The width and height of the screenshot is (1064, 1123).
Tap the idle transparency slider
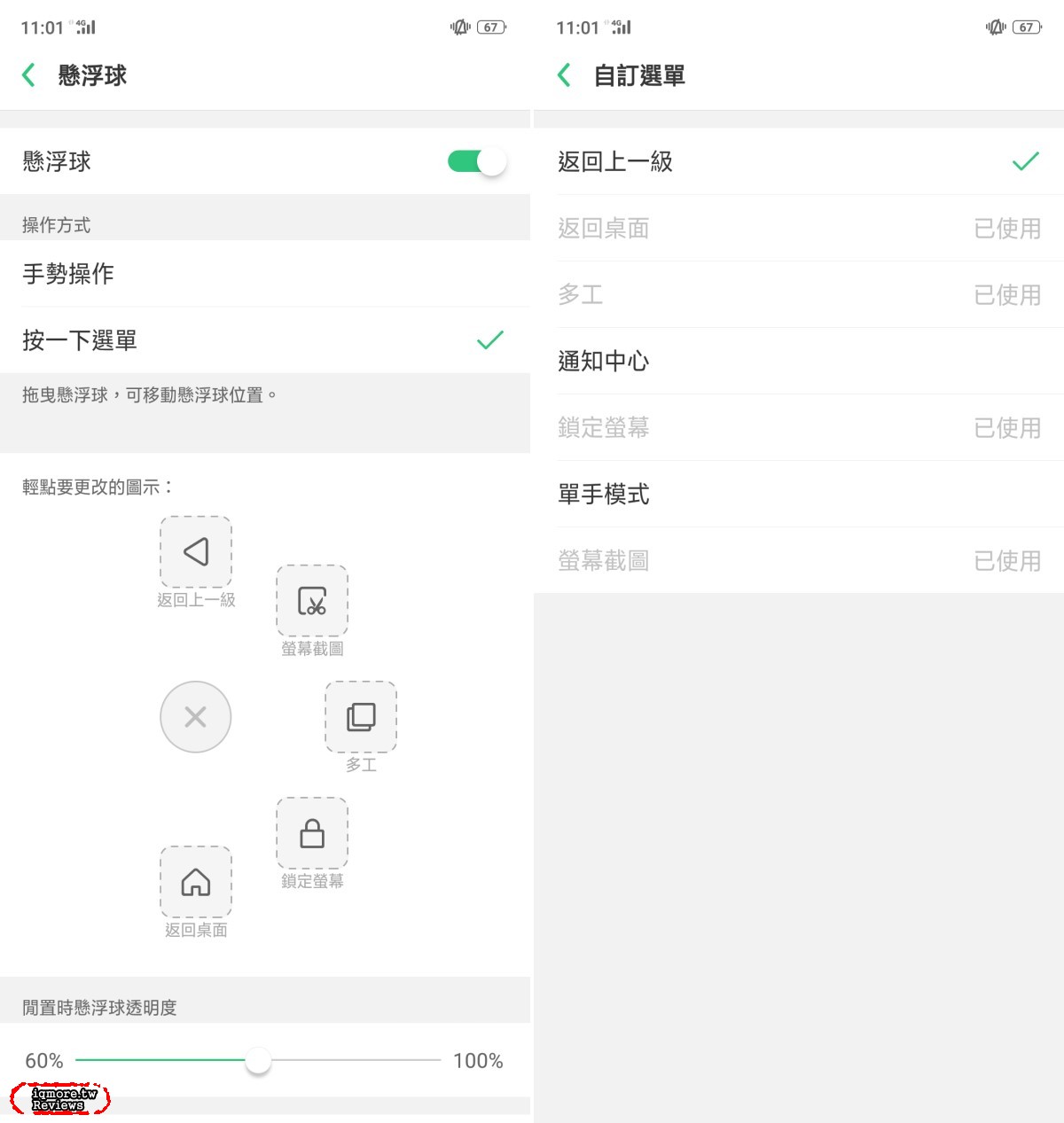(x=258, y=1060)
